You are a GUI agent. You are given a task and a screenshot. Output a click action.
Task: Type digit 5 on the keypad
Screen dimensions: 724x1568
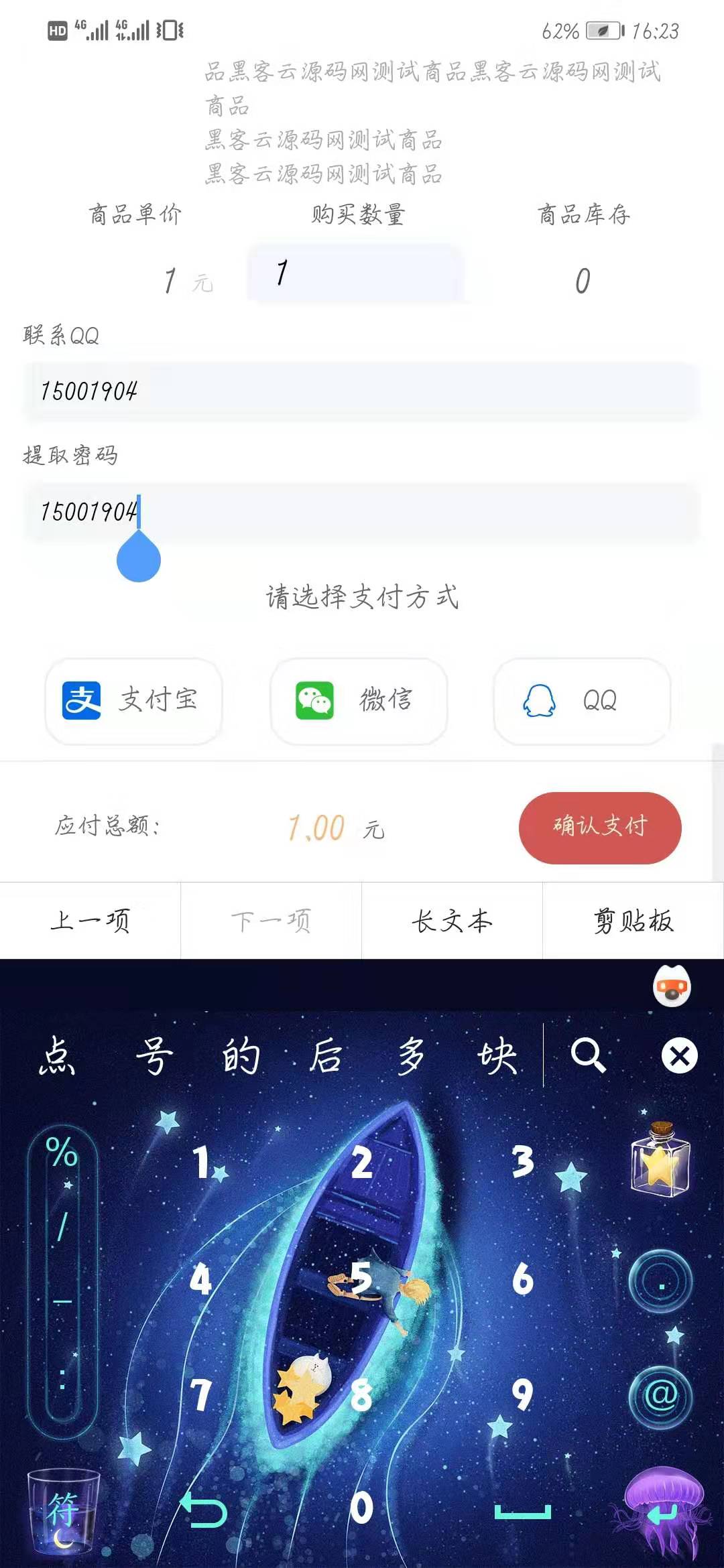[361, 1279]
